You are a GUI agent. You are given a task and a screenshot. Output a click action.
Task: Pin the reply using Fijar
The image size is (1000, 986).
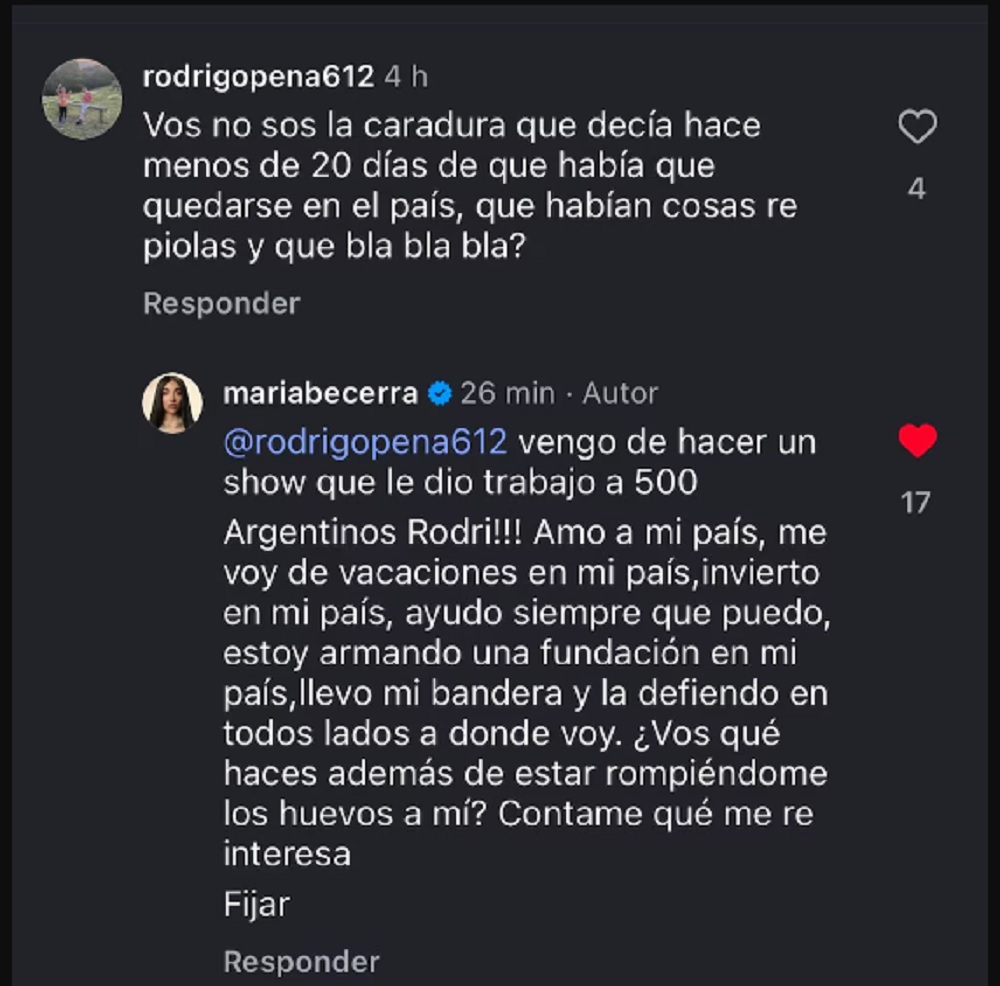[256, 905]
